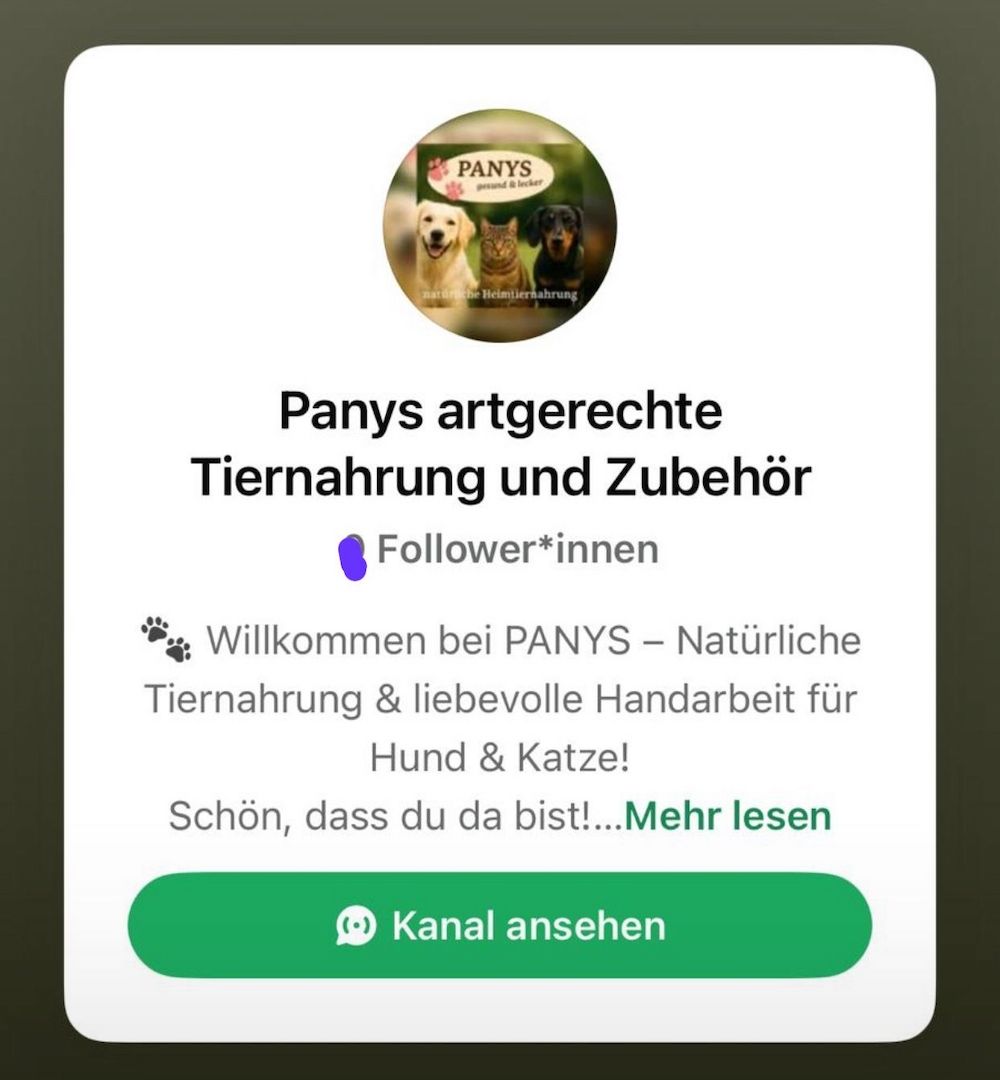Screen dimensions: 1000x1080
Task: Select the channel name Panys artgerechte Tiernahrung
Action: [x=500, y=440]
